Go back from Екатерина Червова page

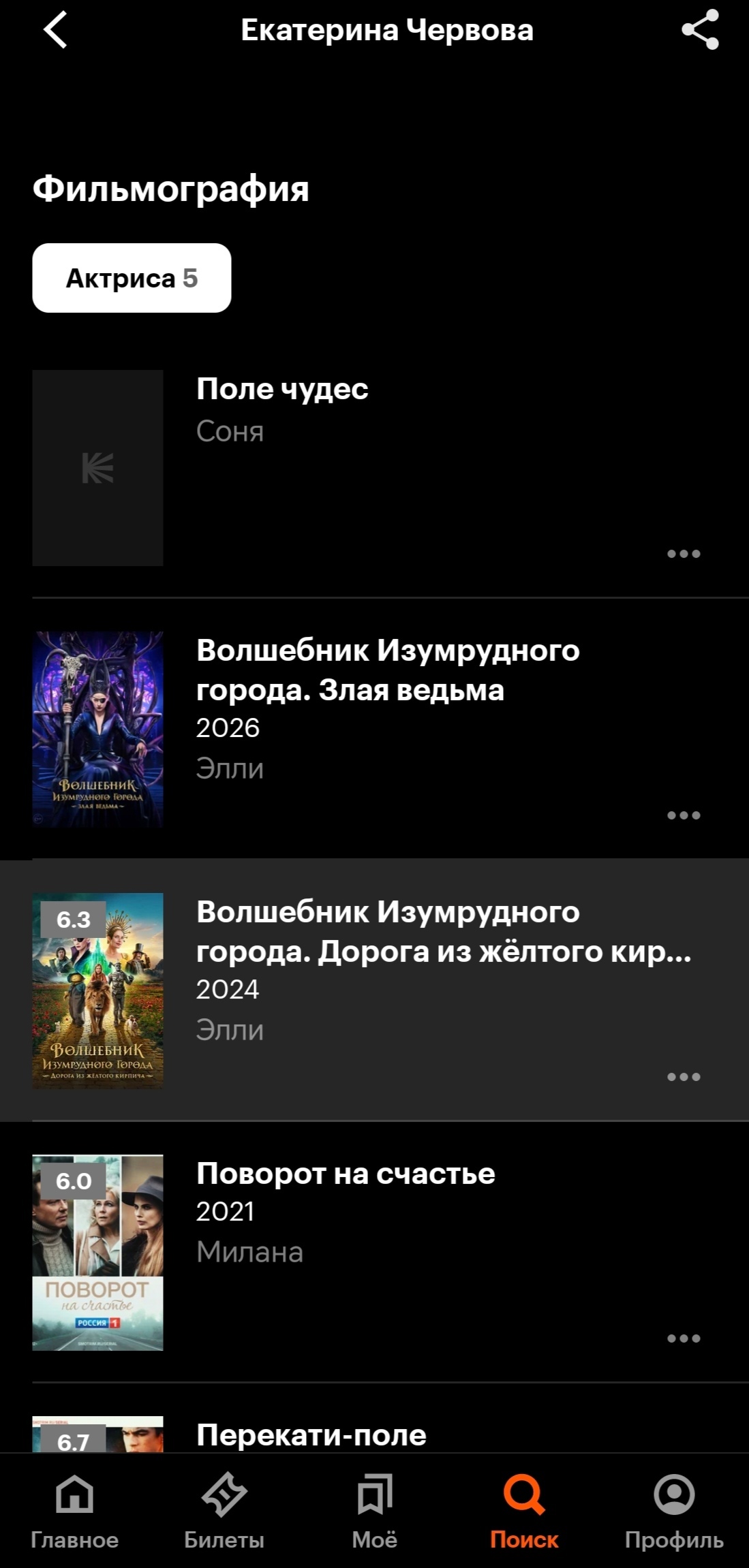(56, 31)
